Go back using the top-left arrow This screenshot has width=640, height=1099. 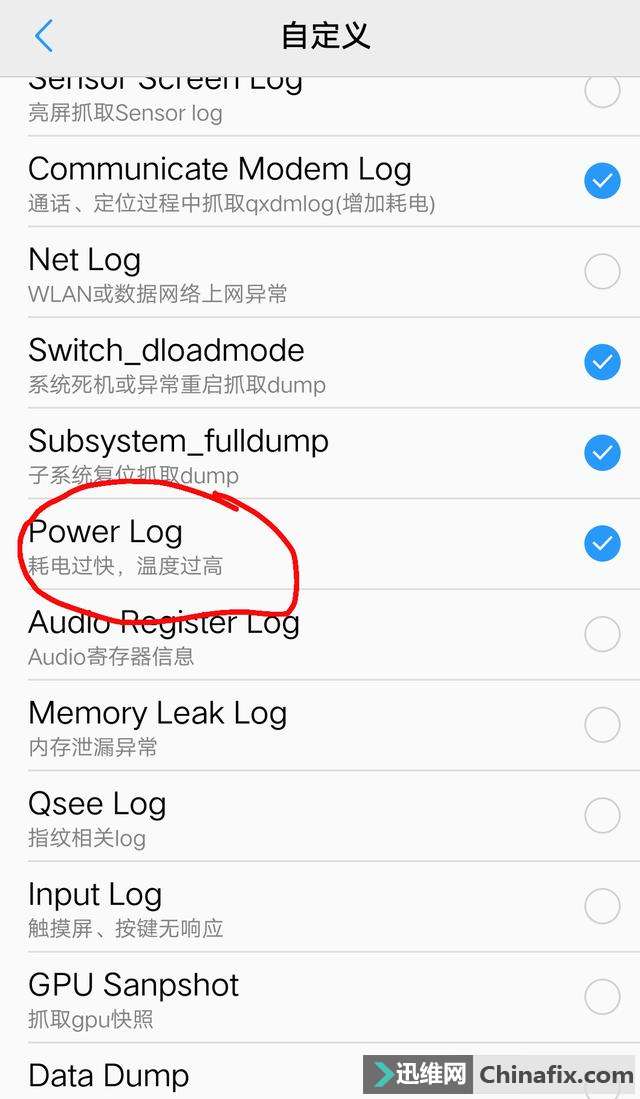[43, 37]
